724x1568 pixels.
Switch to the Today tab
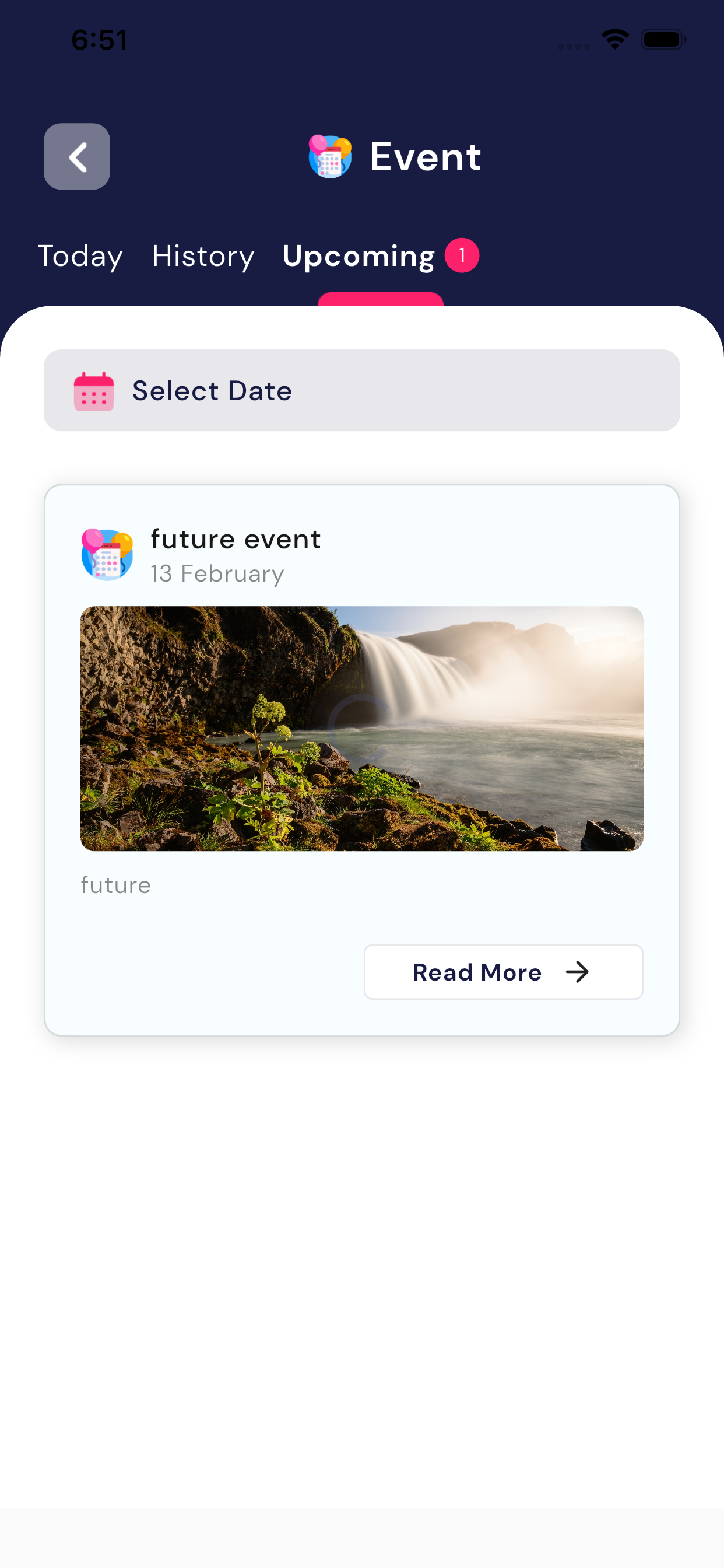click(x=80, y=256)
